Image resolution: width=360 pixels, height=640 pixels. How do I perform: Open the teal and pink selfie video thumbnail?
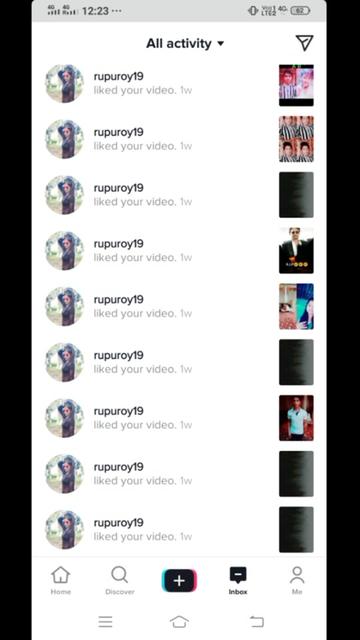coord(296,306)
